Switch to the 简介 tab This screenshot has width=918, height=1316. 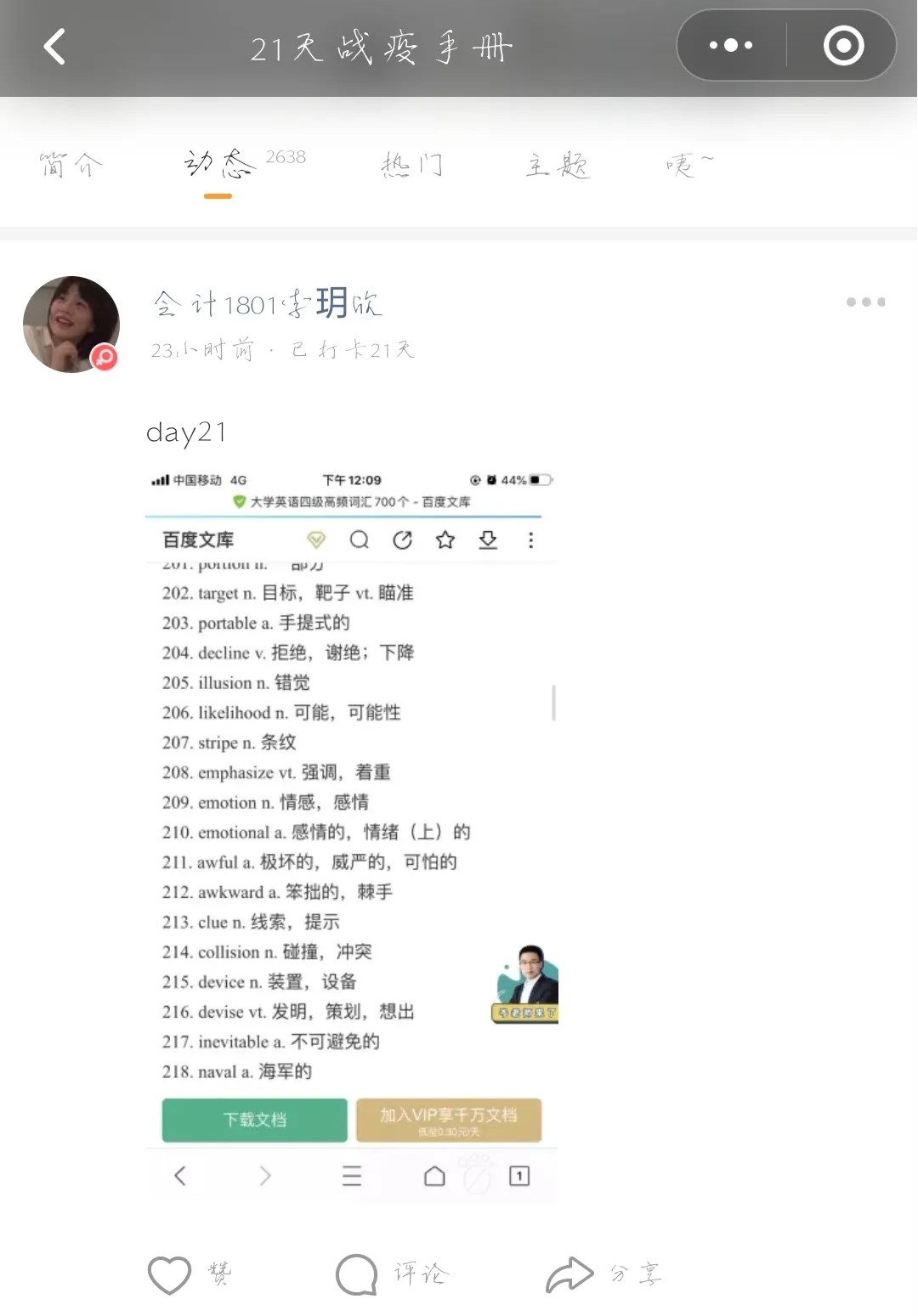pyautogui.click(x=71, y=164)
